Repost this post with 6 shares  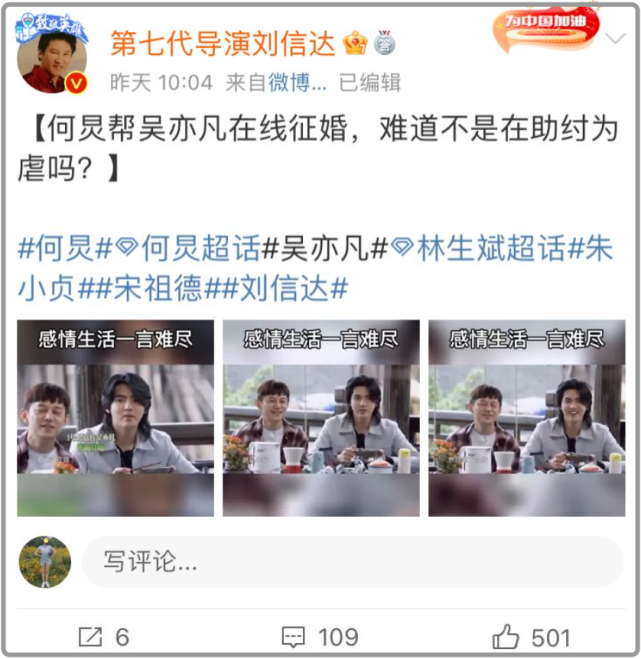point(104,636)
